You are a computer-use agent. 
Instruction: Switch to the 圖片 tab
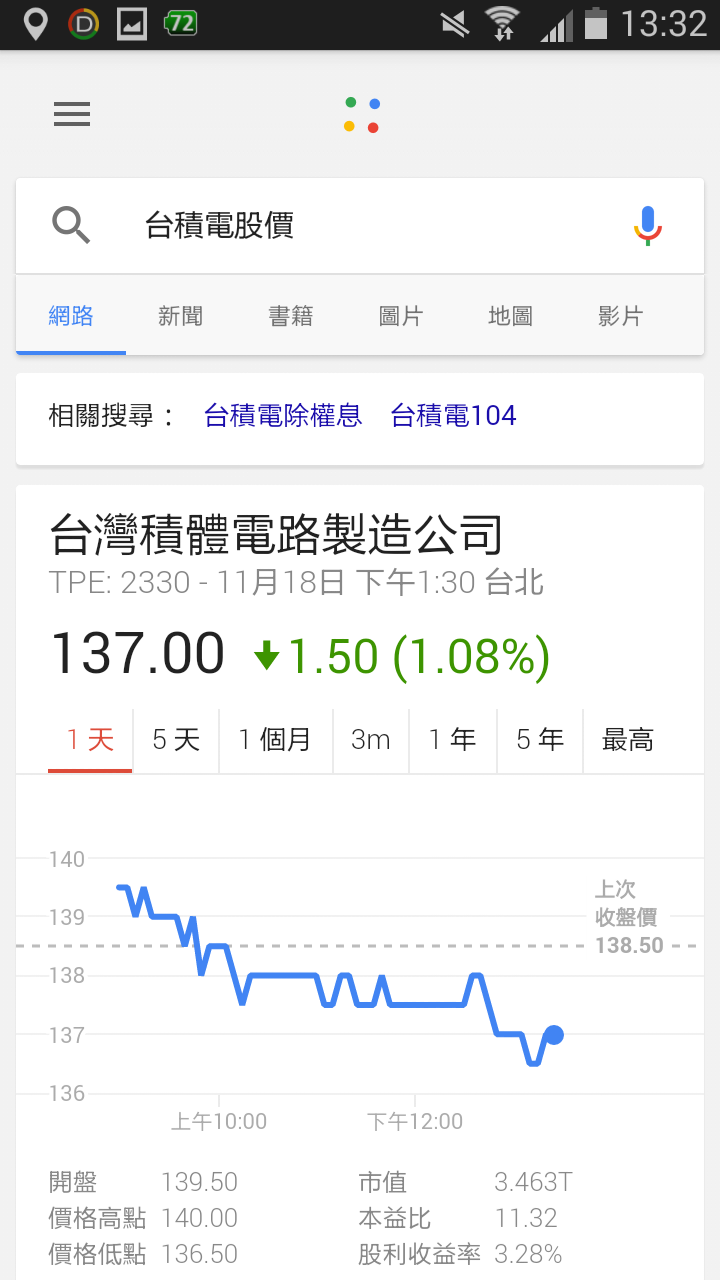(401, 317)
